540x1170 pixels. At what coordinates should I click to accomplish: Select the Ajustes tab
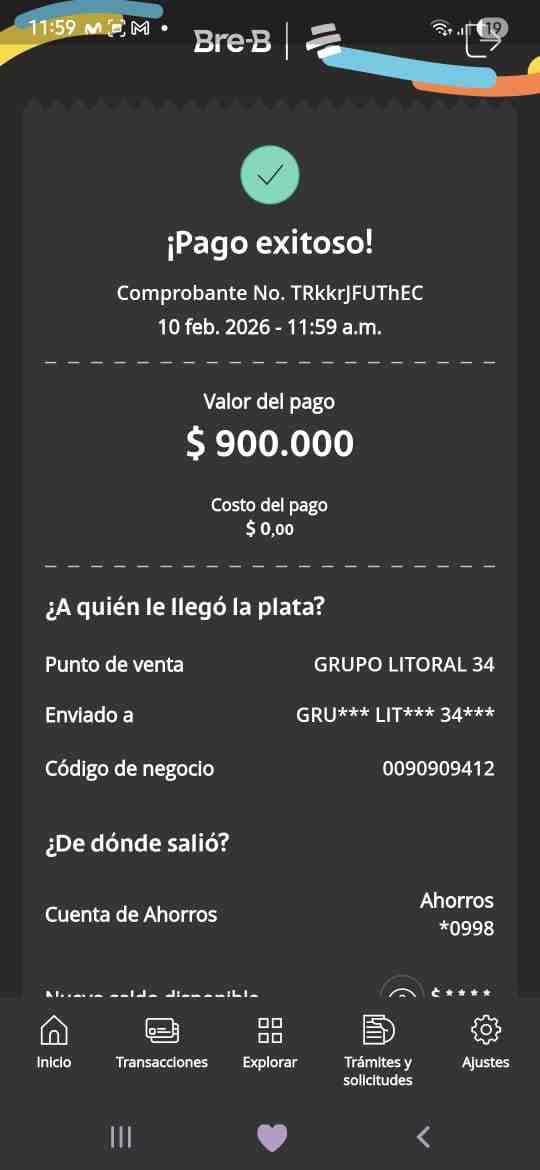point(486,1042)
